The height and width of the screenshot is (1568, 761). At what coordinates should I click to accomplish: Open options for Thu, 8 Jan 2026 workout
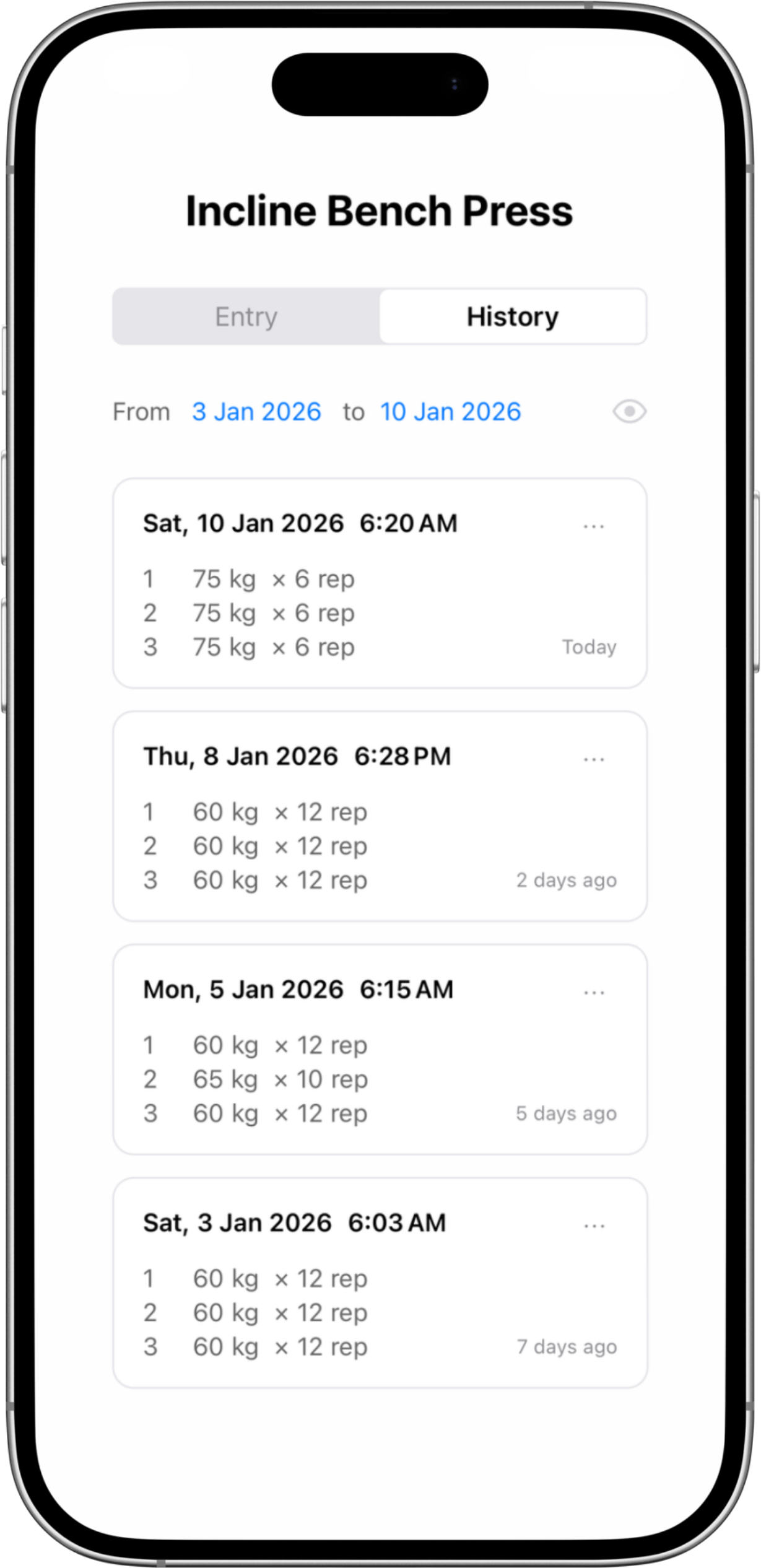(x=593, y=759)
